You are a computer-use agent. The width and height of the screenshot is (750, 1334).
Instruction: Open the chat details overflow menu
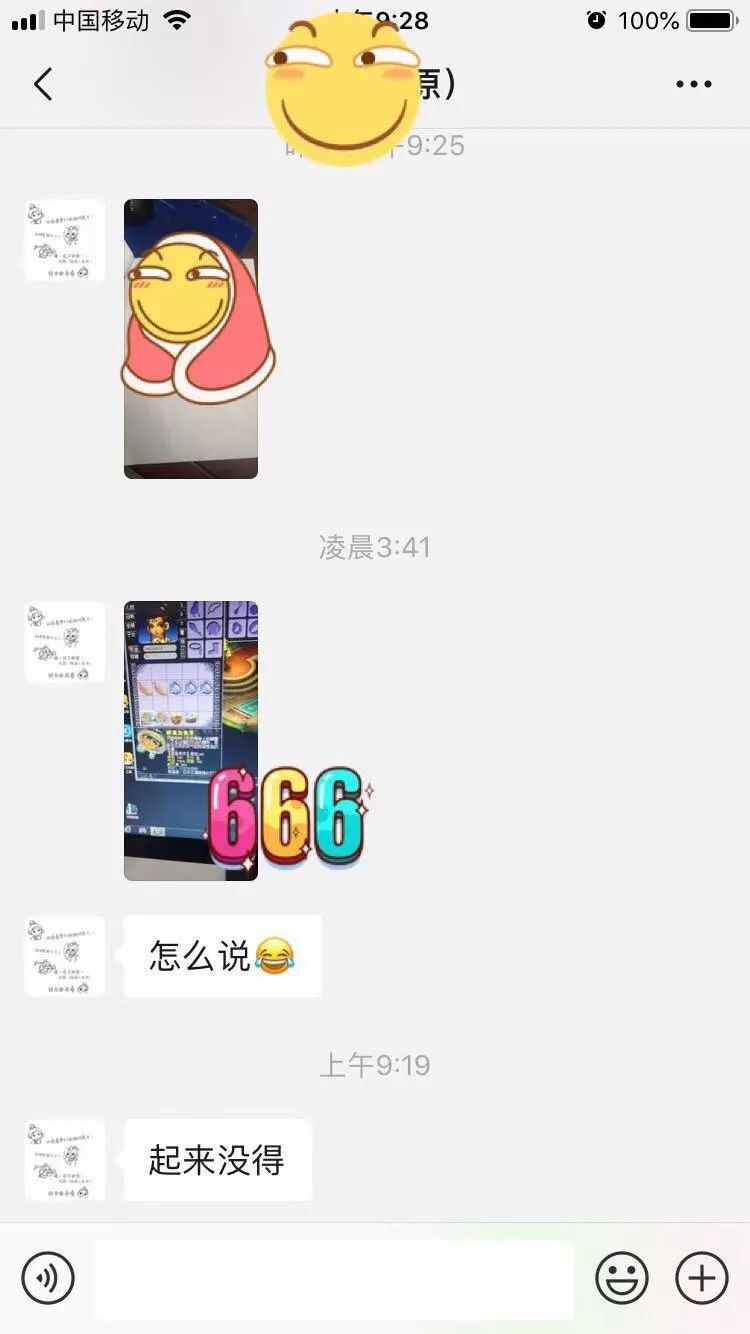[693, 84]
